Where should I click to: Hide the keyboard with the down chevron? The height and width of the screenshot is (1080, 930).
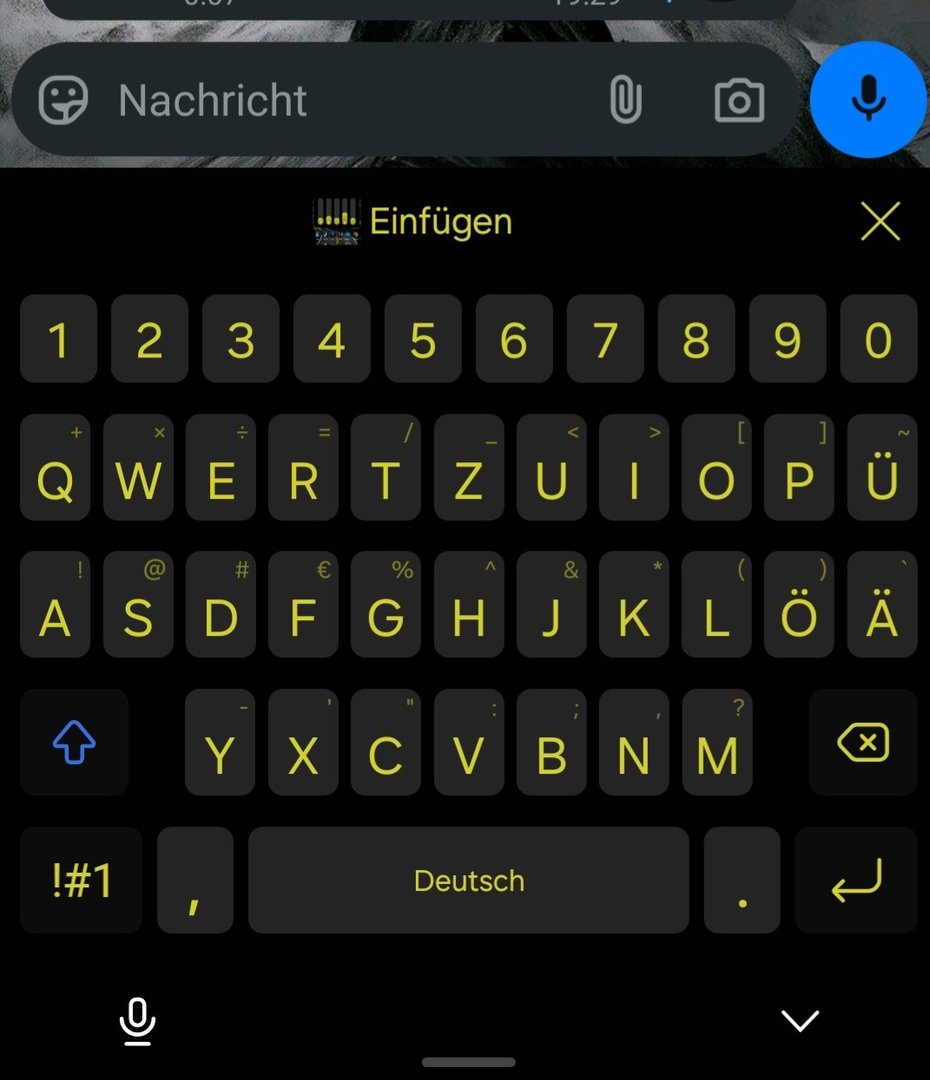tap(799, 1020)
